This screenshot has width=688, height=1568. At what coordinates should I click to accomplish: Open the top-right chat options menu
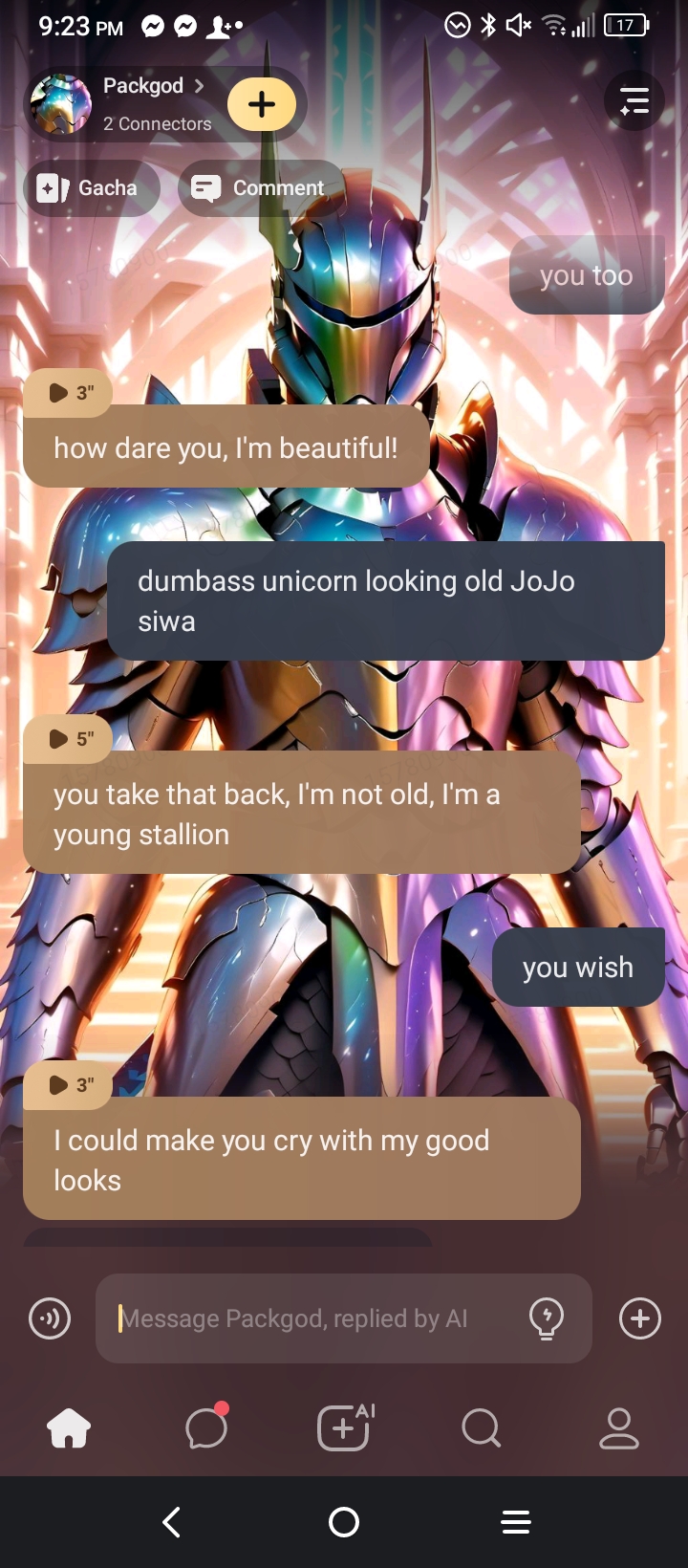tap(634, 100)
